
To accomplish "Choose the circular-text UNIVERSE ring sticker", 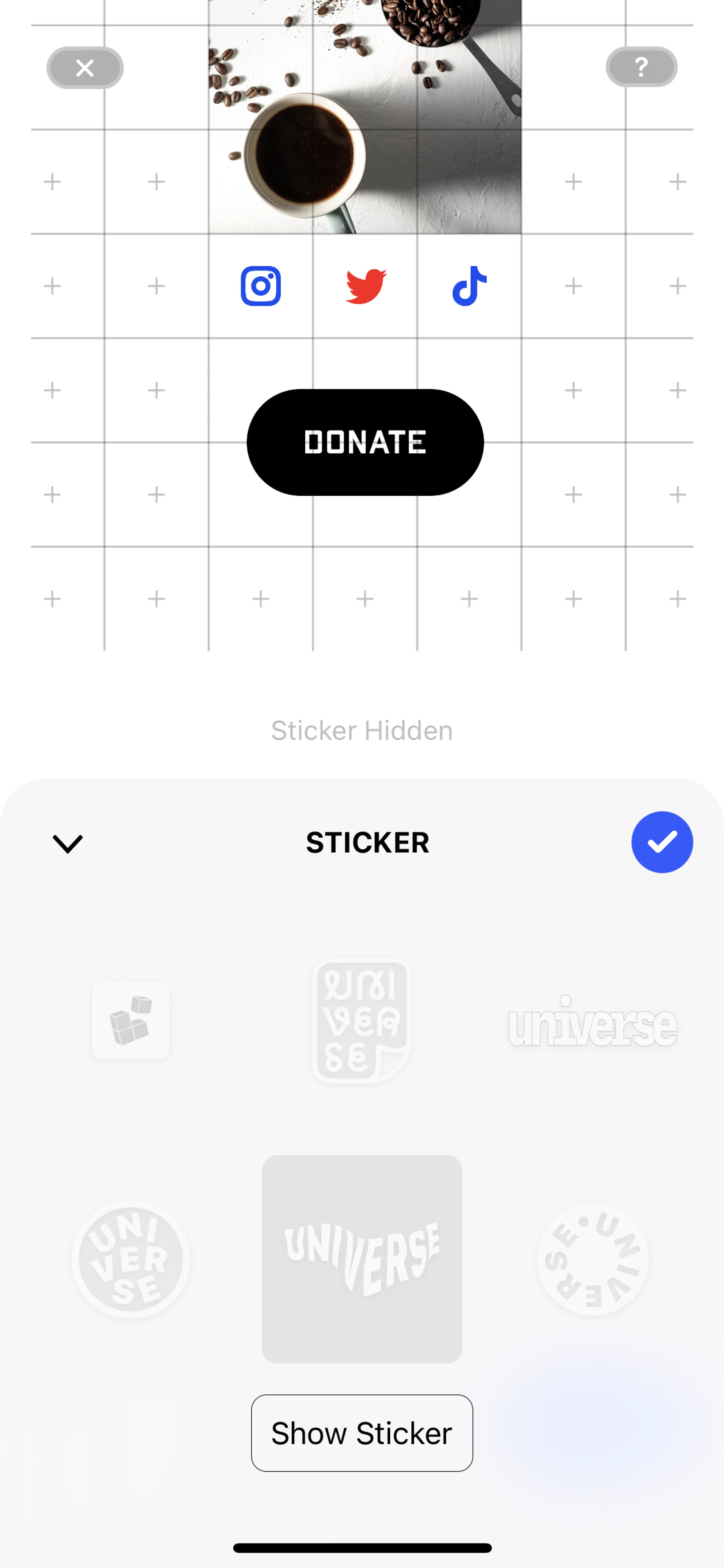I will (x=592, y=1259).
